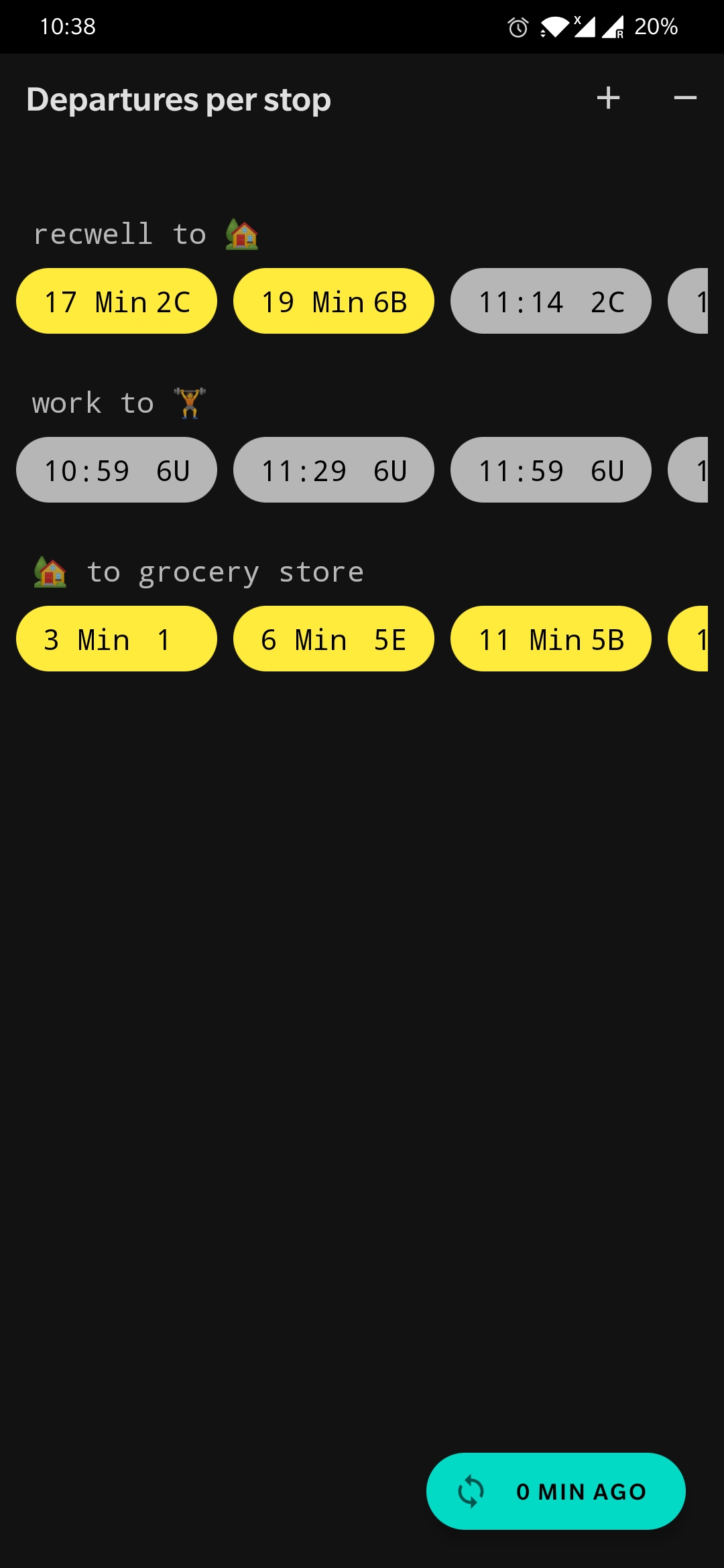The image size is (724, 1568).
Task: Open the 6 Min 5E departure
Action: click(x=334, y=639)
